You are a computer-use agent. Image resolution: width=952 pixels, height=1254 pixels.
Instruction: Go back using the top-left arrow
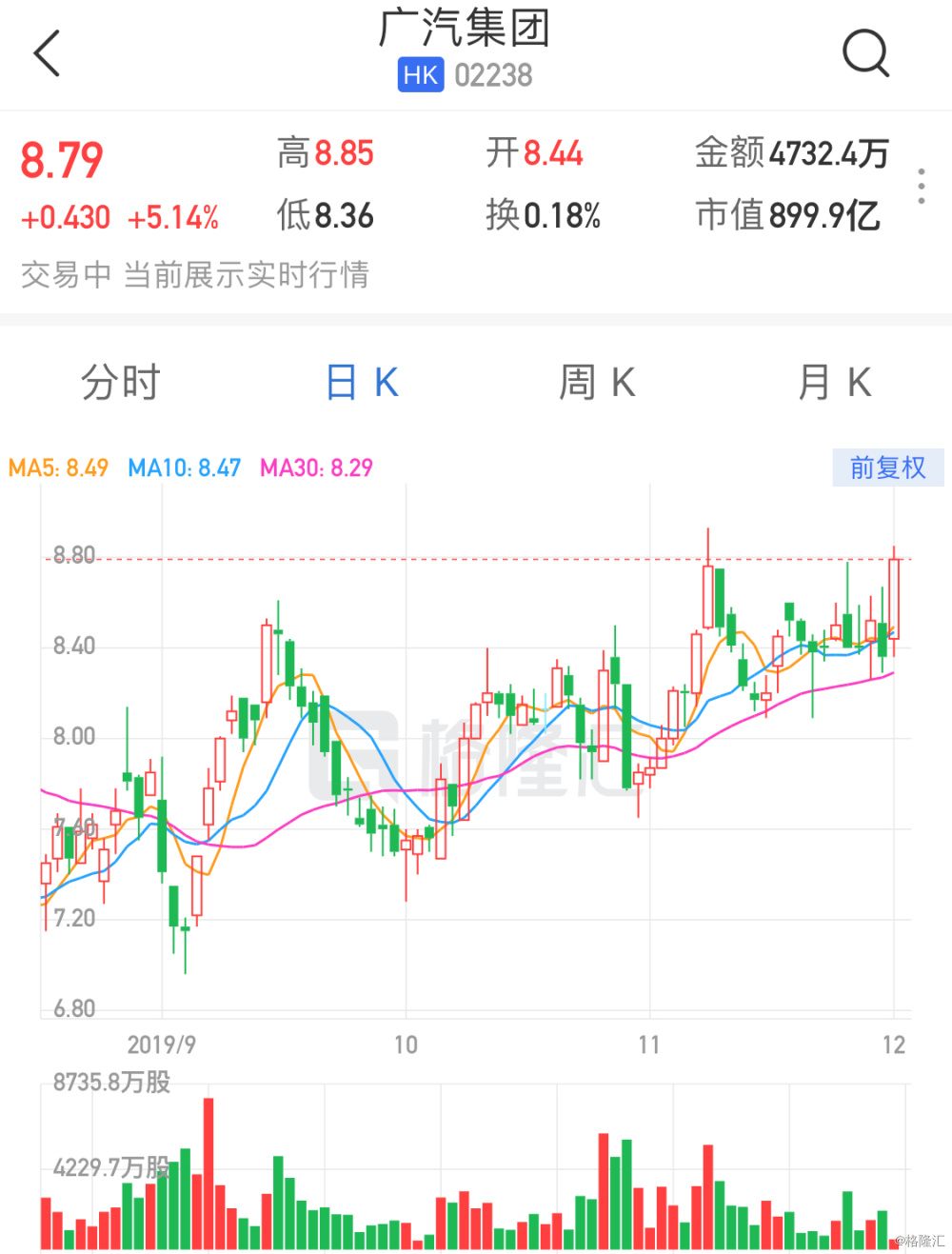[47, 52]
